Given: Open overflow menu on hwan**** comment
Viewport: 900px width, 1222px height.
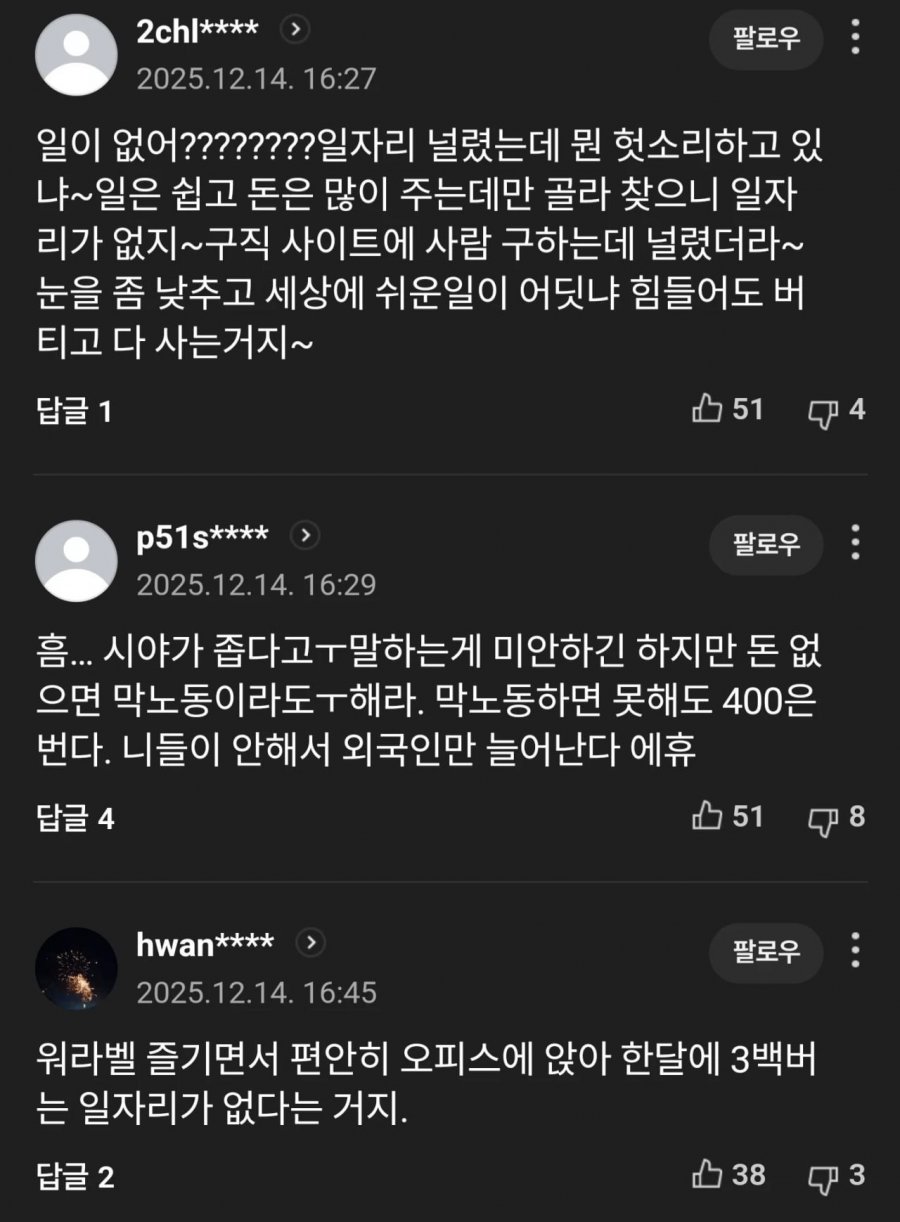Looking at the screenshot, I should [855, 950].
